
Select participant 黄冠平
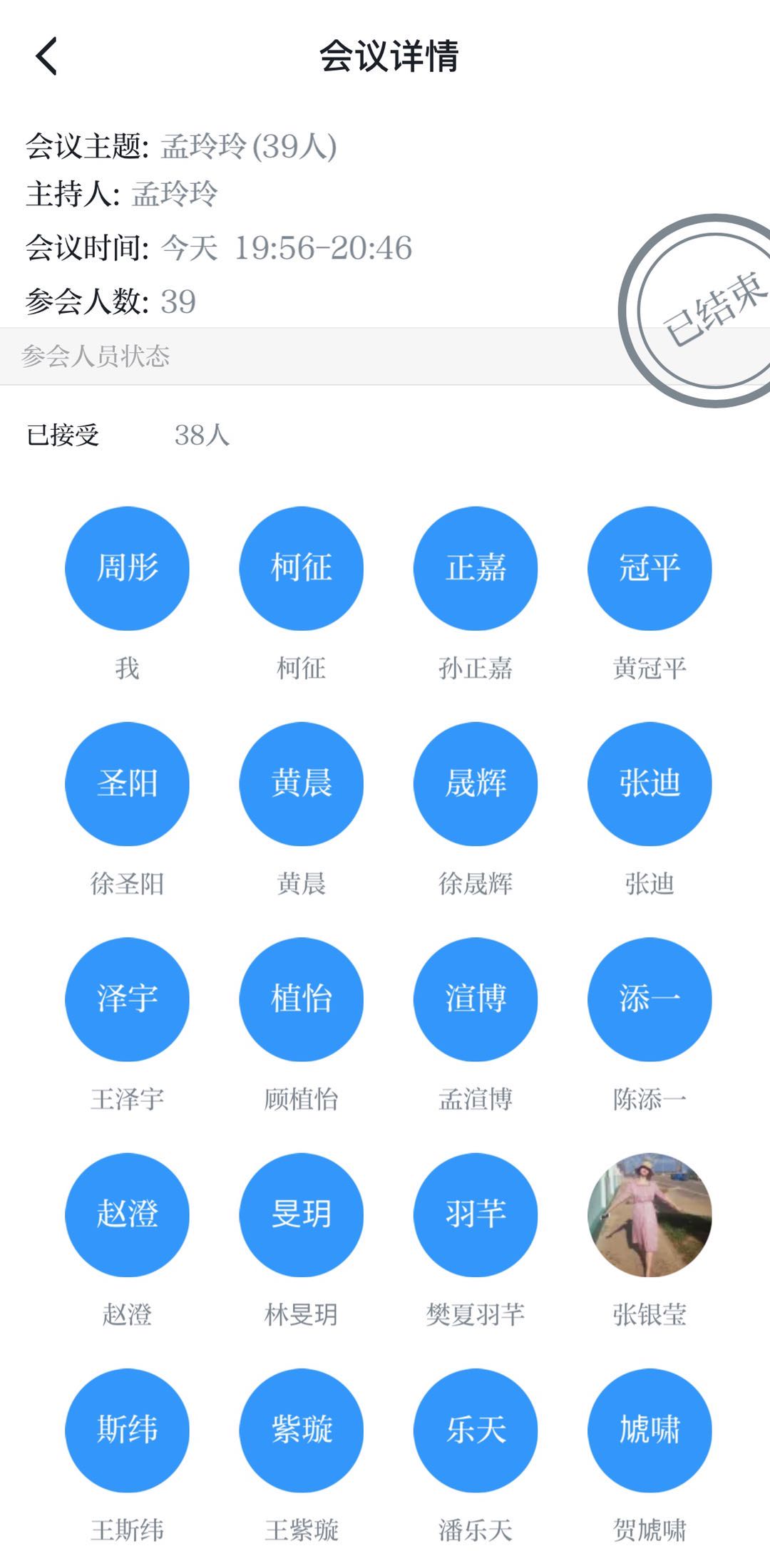point(649,569)
